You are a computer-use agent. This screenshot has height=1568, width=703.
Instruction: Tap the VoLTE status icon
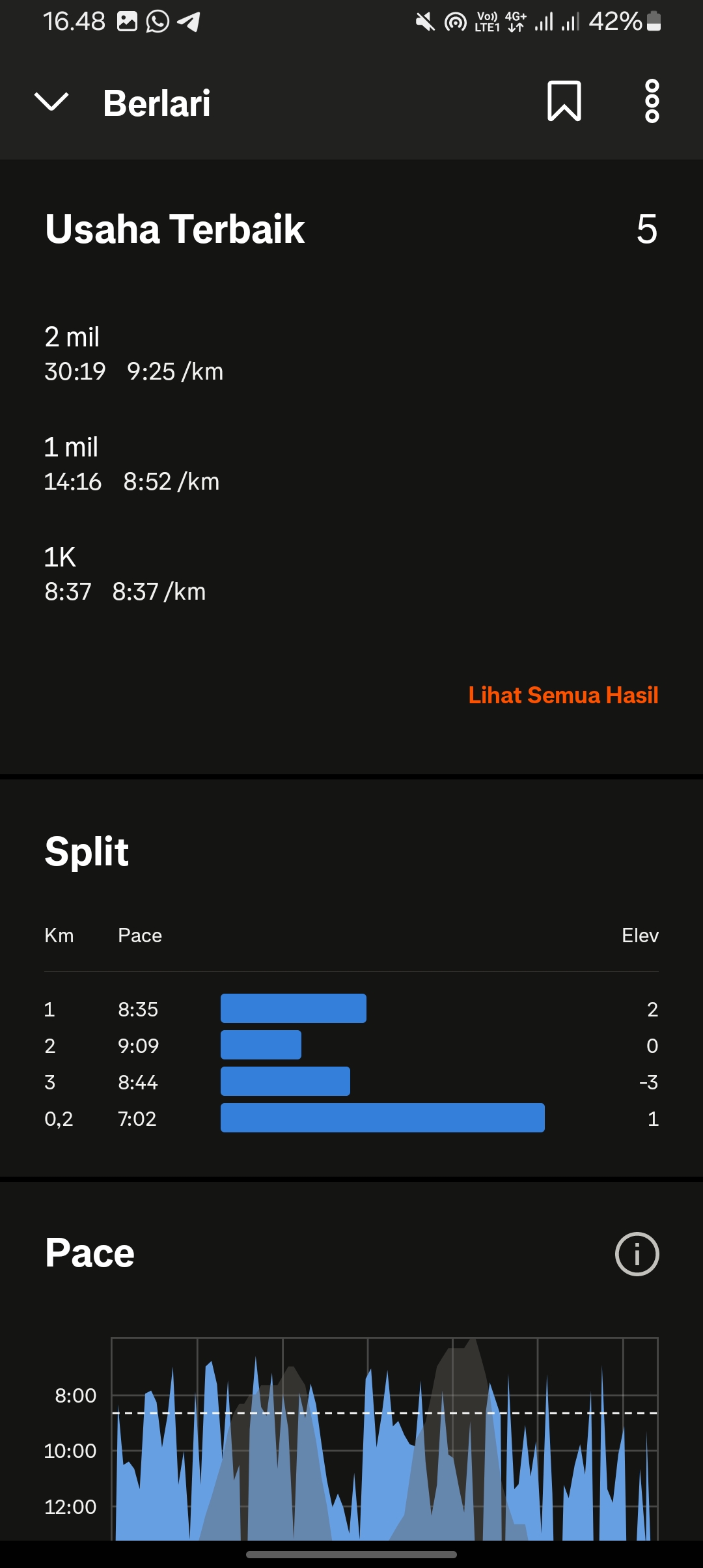pyautogui.click(x=485, y=21)
